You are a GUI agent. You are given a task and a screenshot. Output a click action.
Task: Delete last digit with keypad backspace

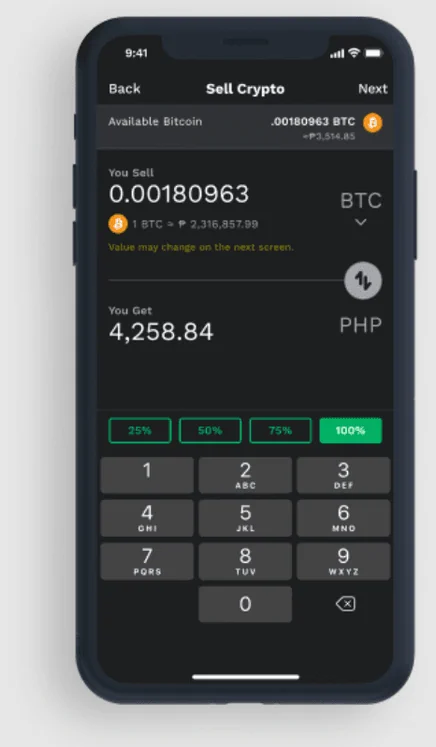pos(345,604)
